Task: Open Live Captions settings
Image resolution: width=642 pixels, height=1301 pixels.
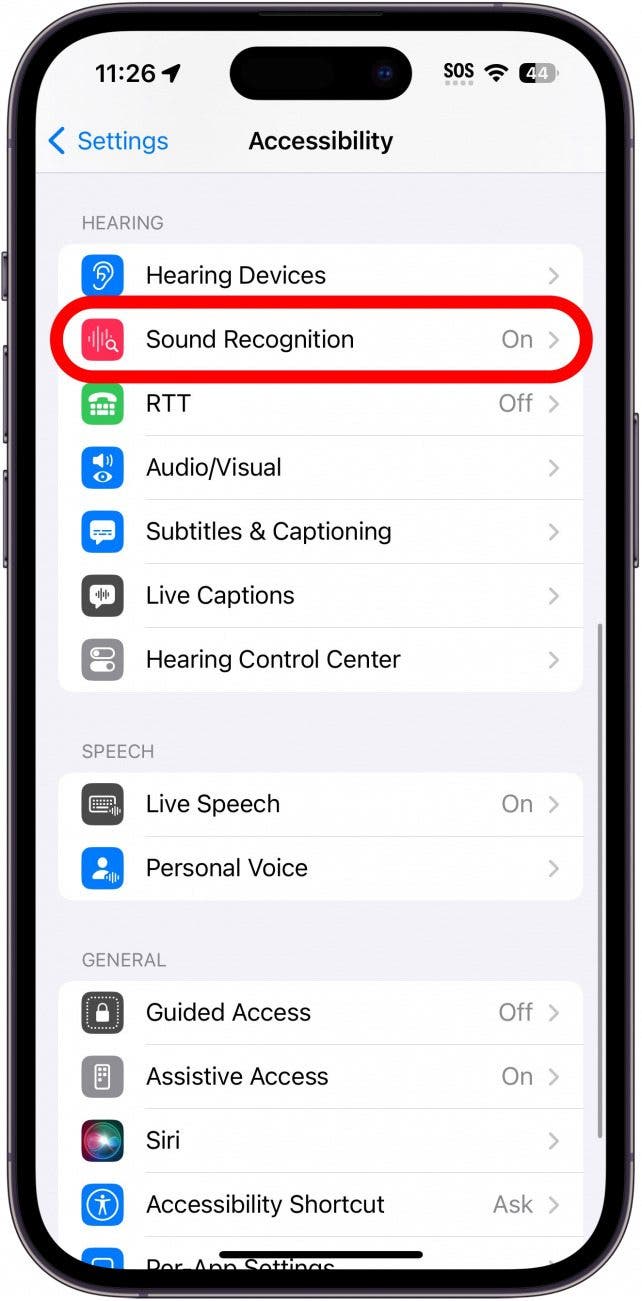Action: click(320, 596)
